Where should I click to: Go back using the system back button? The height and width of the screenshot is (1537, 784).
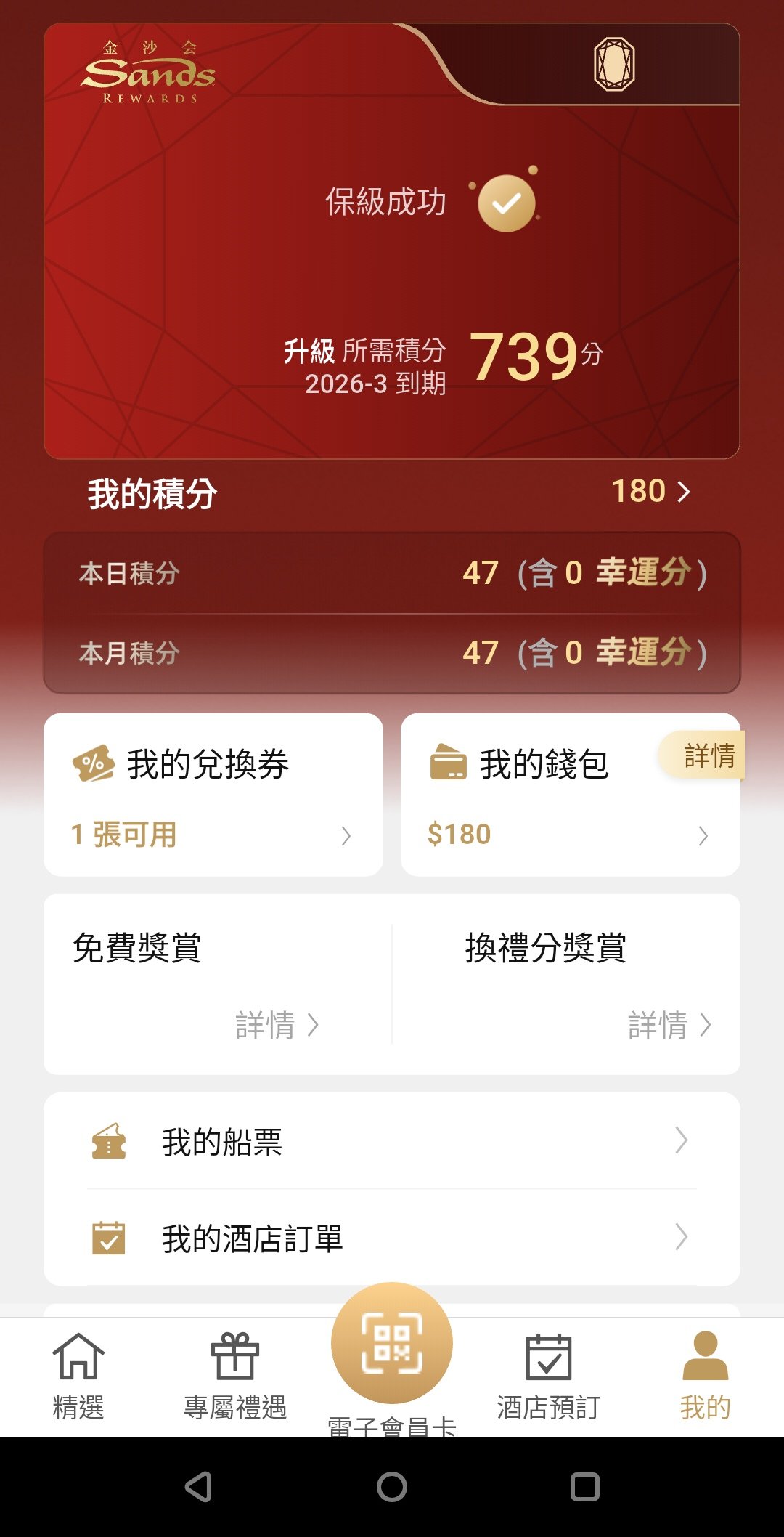[198, 1486]
